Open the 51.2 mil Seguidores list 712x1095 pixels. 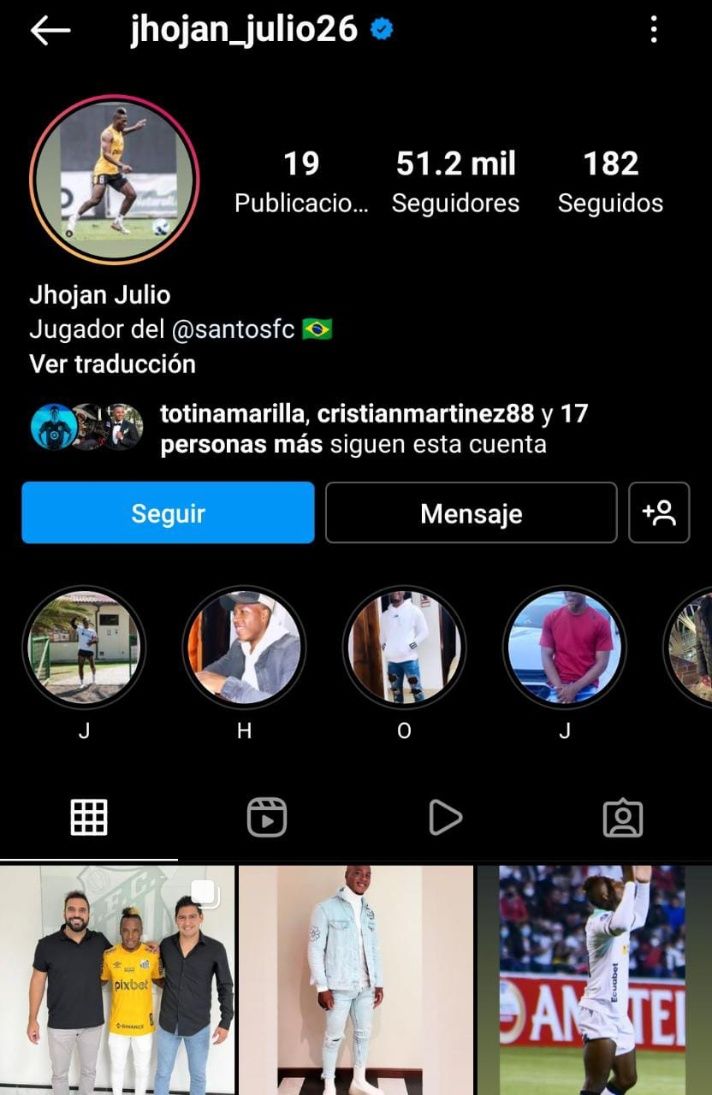455,181
